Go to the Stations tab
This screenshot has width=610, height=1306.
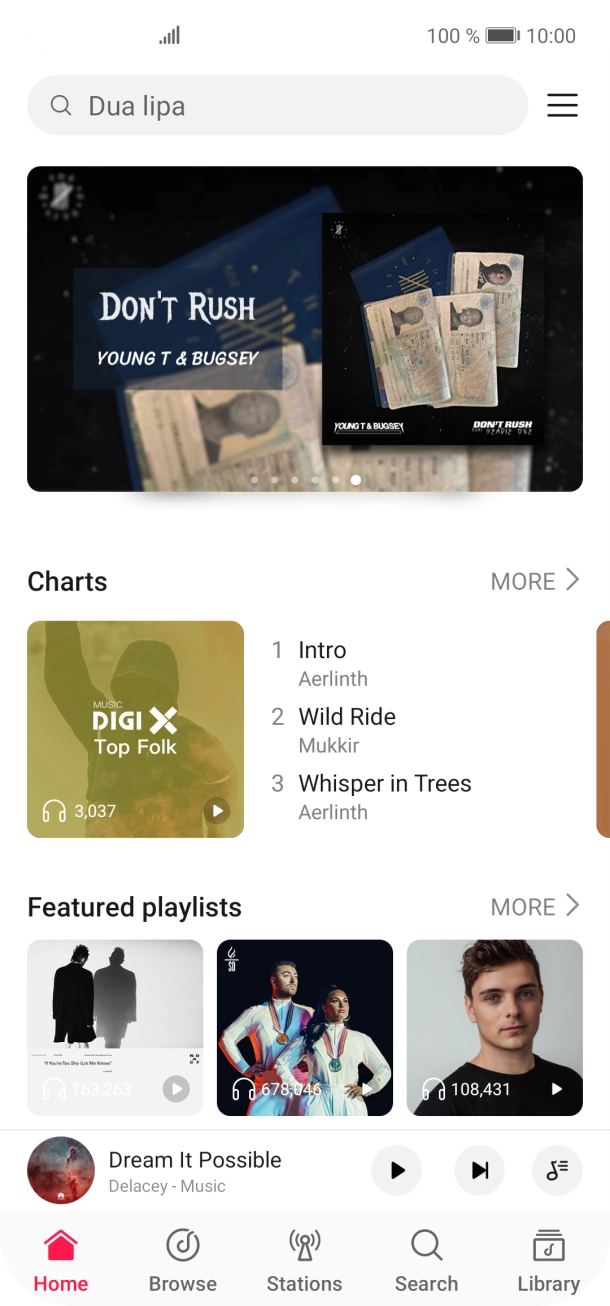coord(304,1260)
